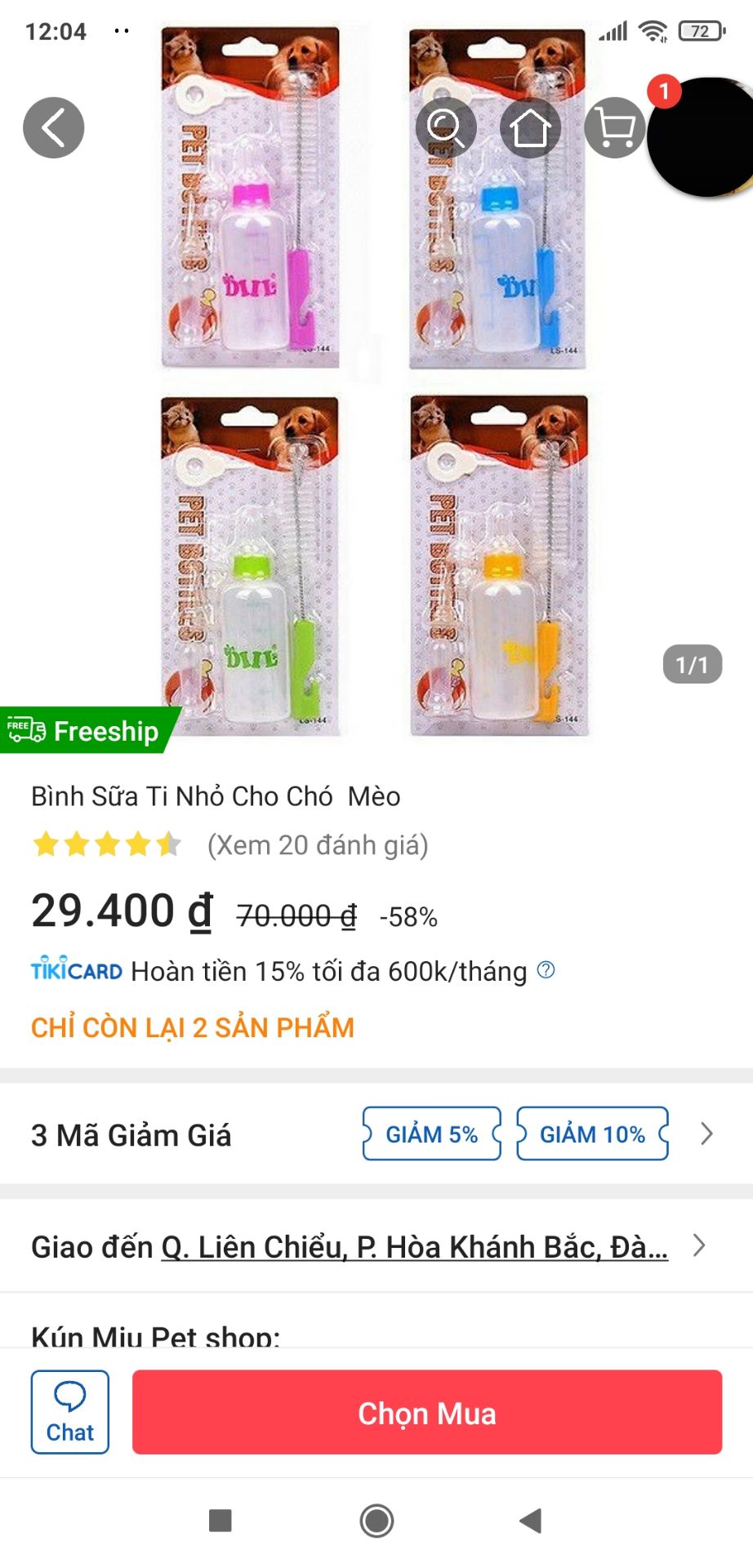Tap the home icon in the header

530,127
